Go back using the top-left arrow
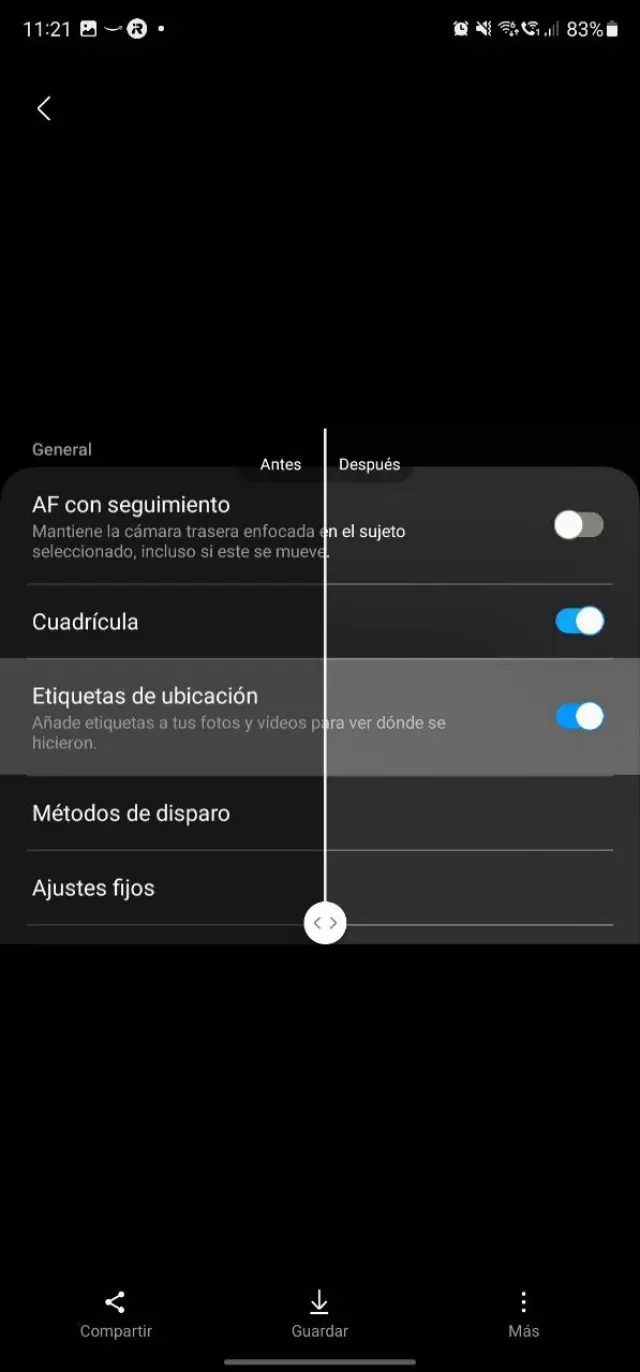The image size is (640, 1372). pos(44,109)
